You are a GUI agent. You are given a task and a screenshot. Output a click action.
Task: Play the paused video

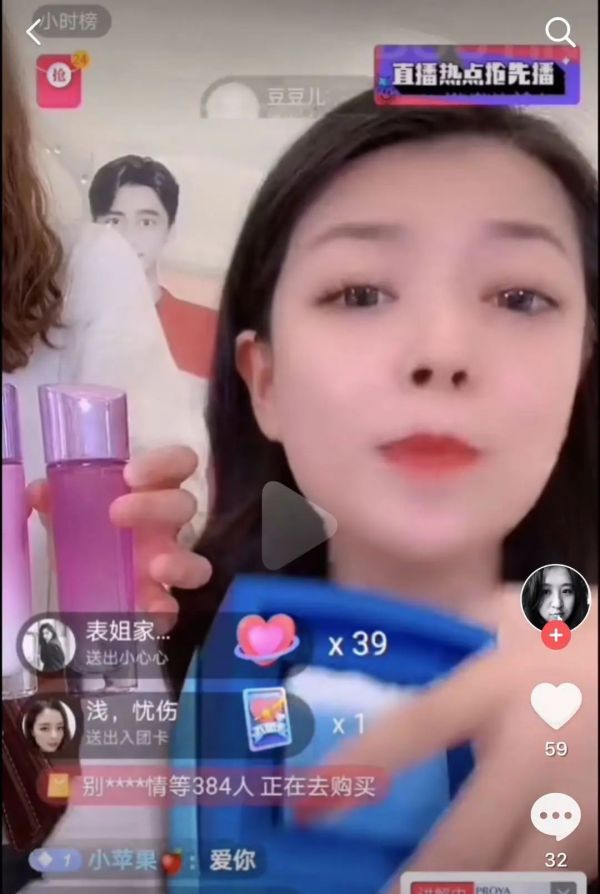[x=297, y=525]
